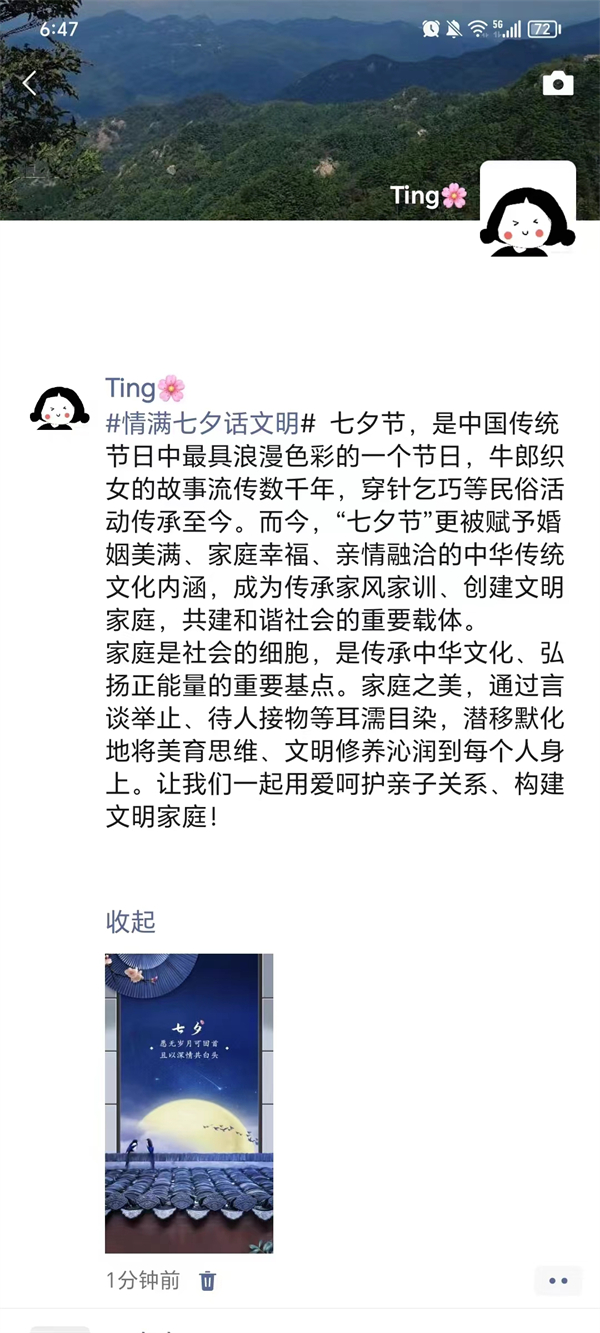Open Ting's profile picture on the cover
This screenshot has width=600, height=1333.
tap(527, 208)
